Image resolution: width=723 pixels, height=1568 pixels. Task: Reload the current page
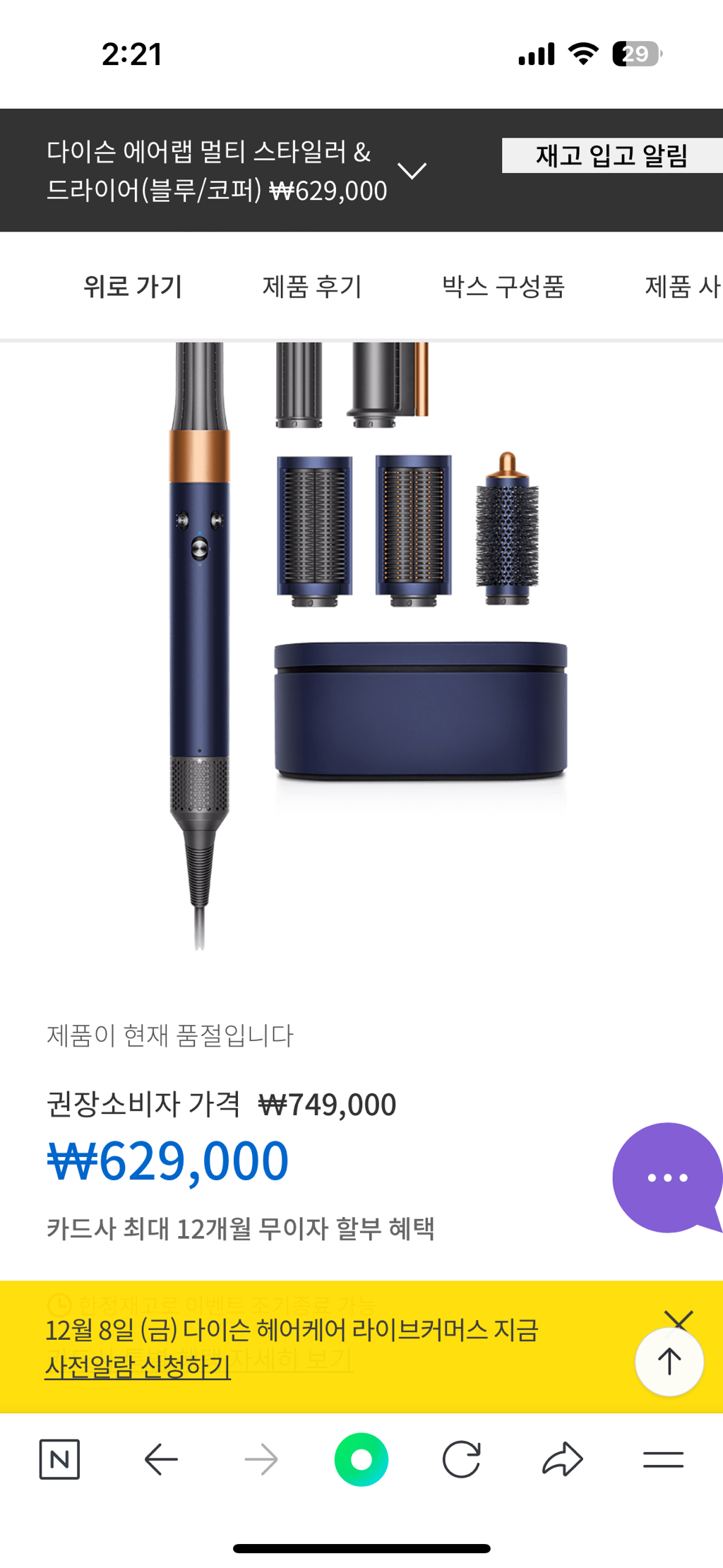click(x=462, y=1459)
